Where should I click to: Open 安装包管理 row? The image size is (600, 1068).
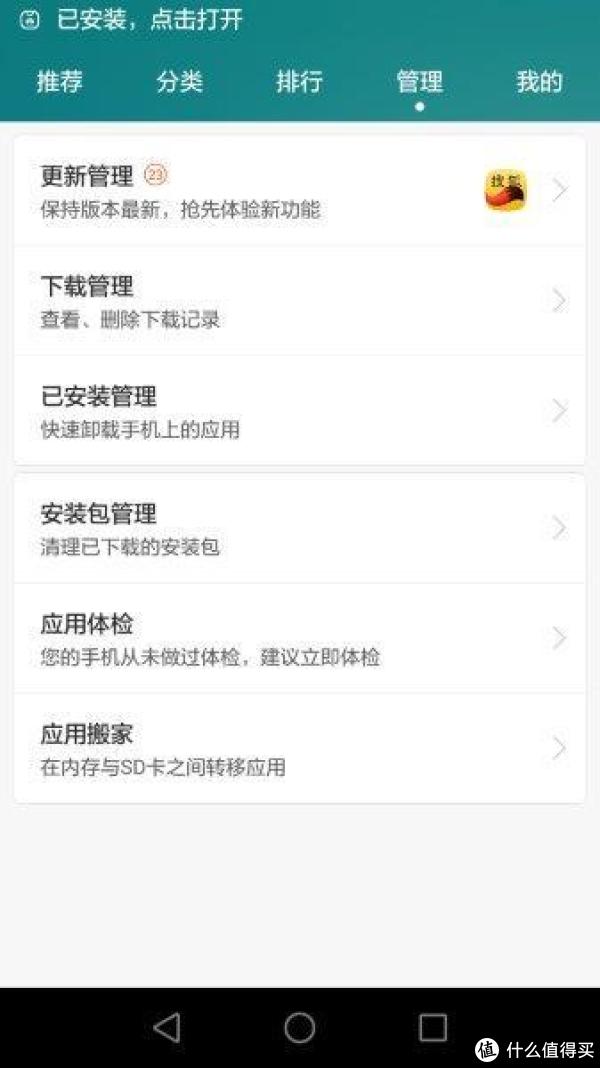300,528
